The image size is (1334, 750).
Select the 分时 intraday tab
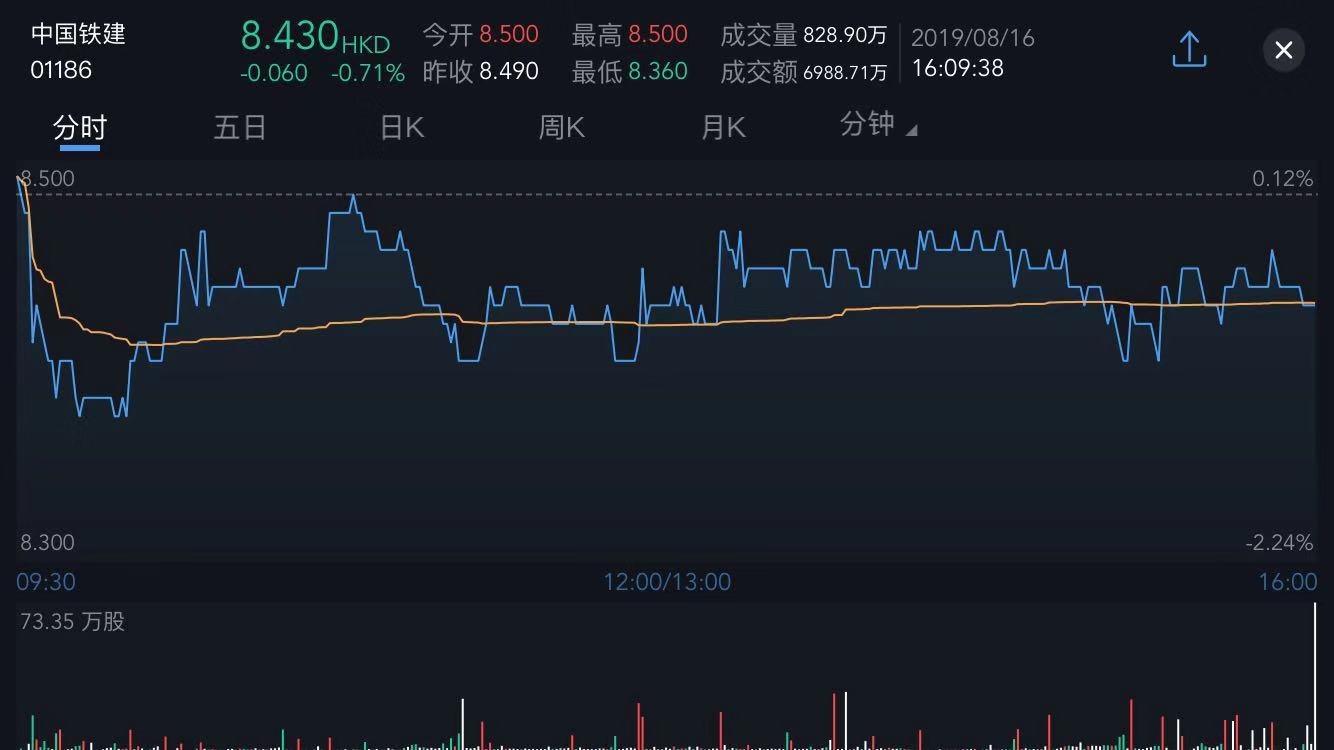(80, 128)
